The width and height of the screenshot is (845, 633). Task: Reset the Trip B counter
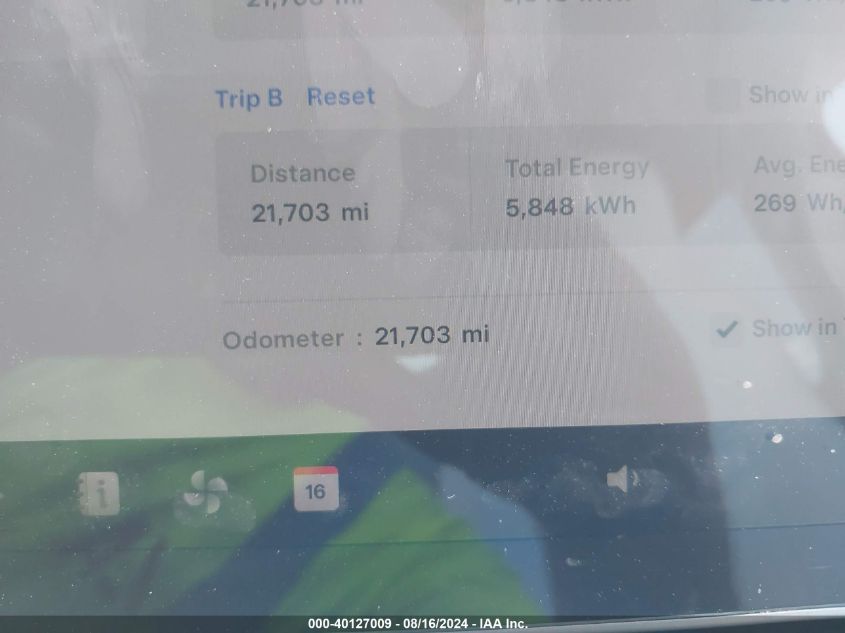click(340, 97)
